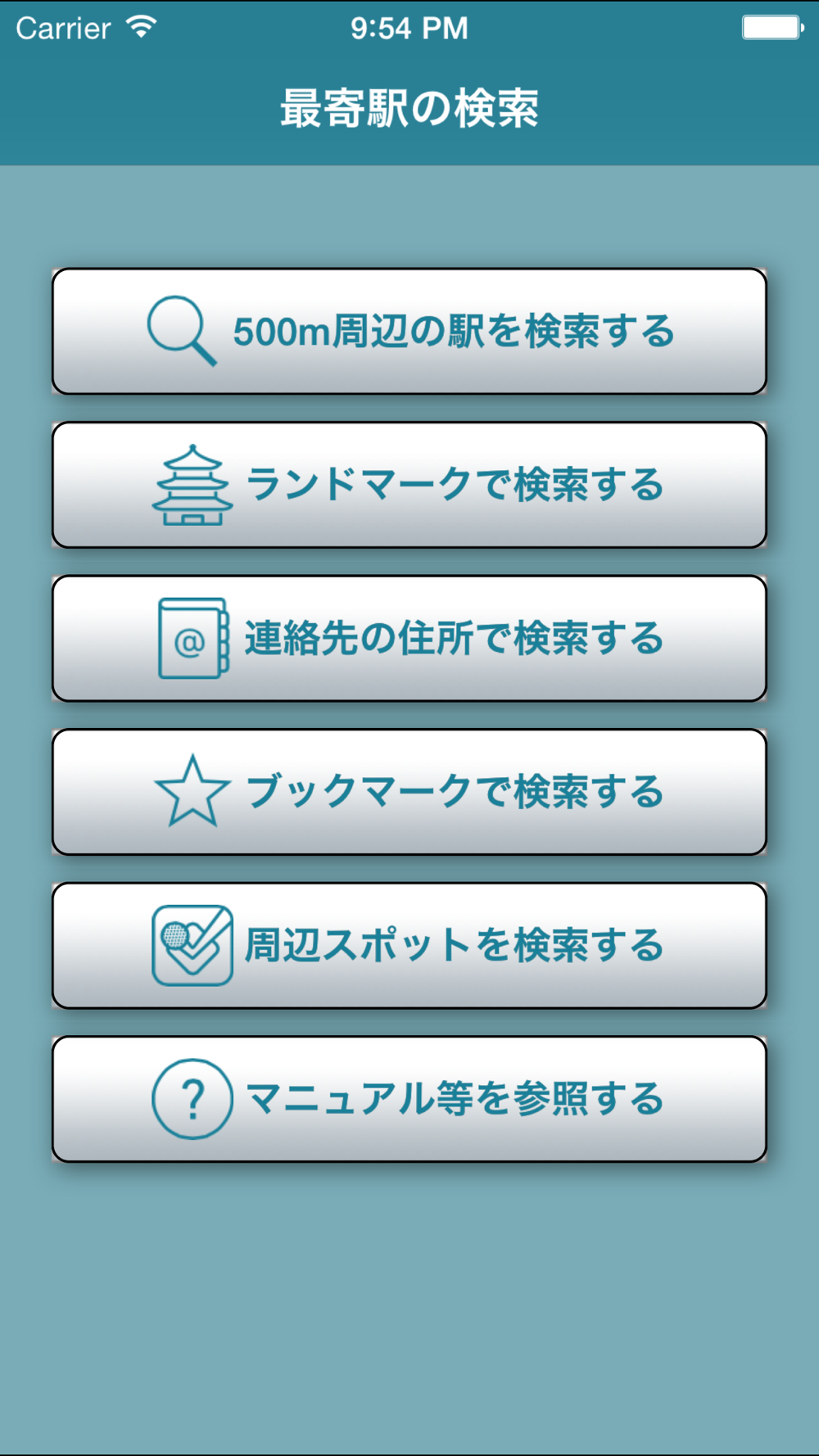819x1456 pixels.
Task: Tap 周辺スポットを検索する
Action: click(409, 946)
